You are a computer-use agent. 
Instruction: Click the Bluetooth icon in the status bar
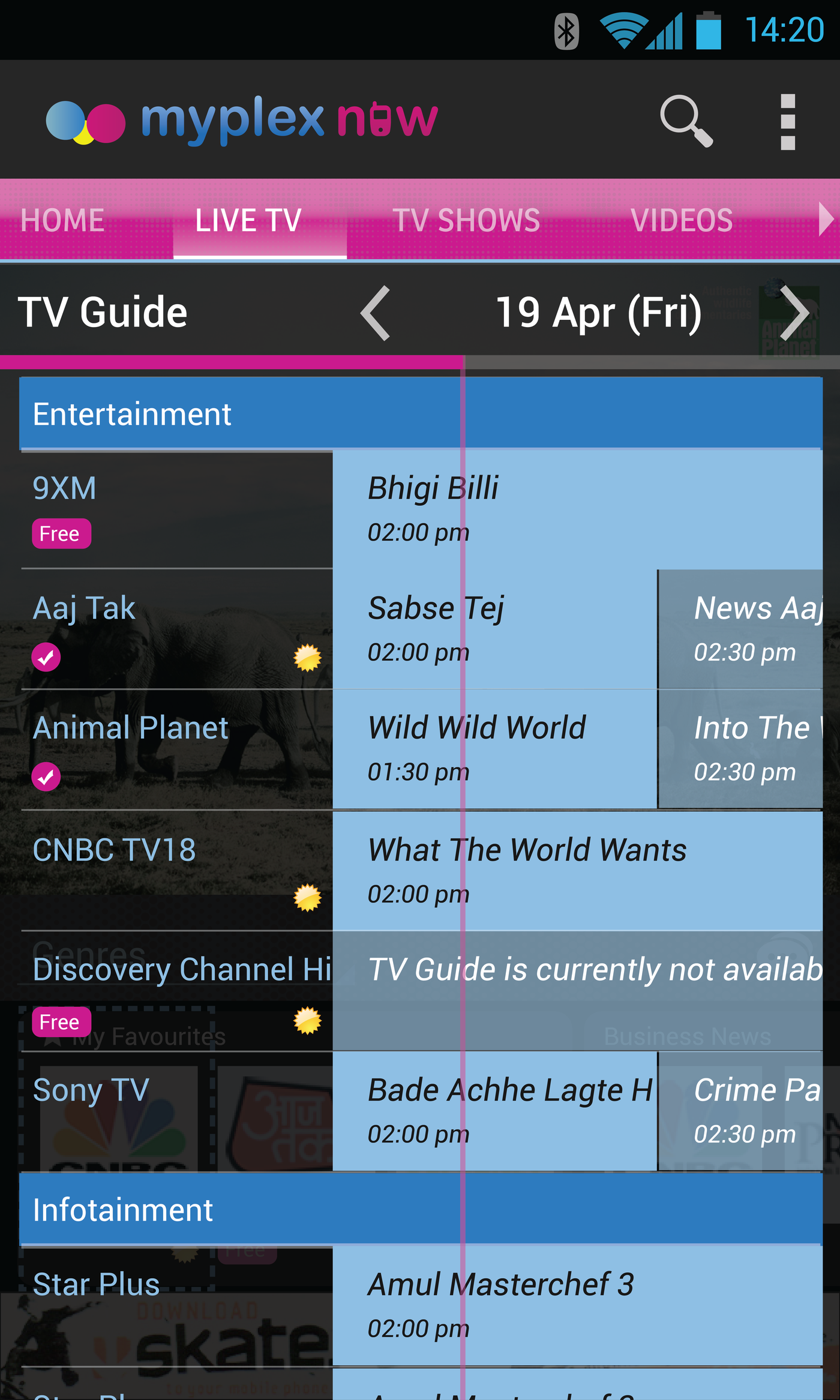[566, 29]
